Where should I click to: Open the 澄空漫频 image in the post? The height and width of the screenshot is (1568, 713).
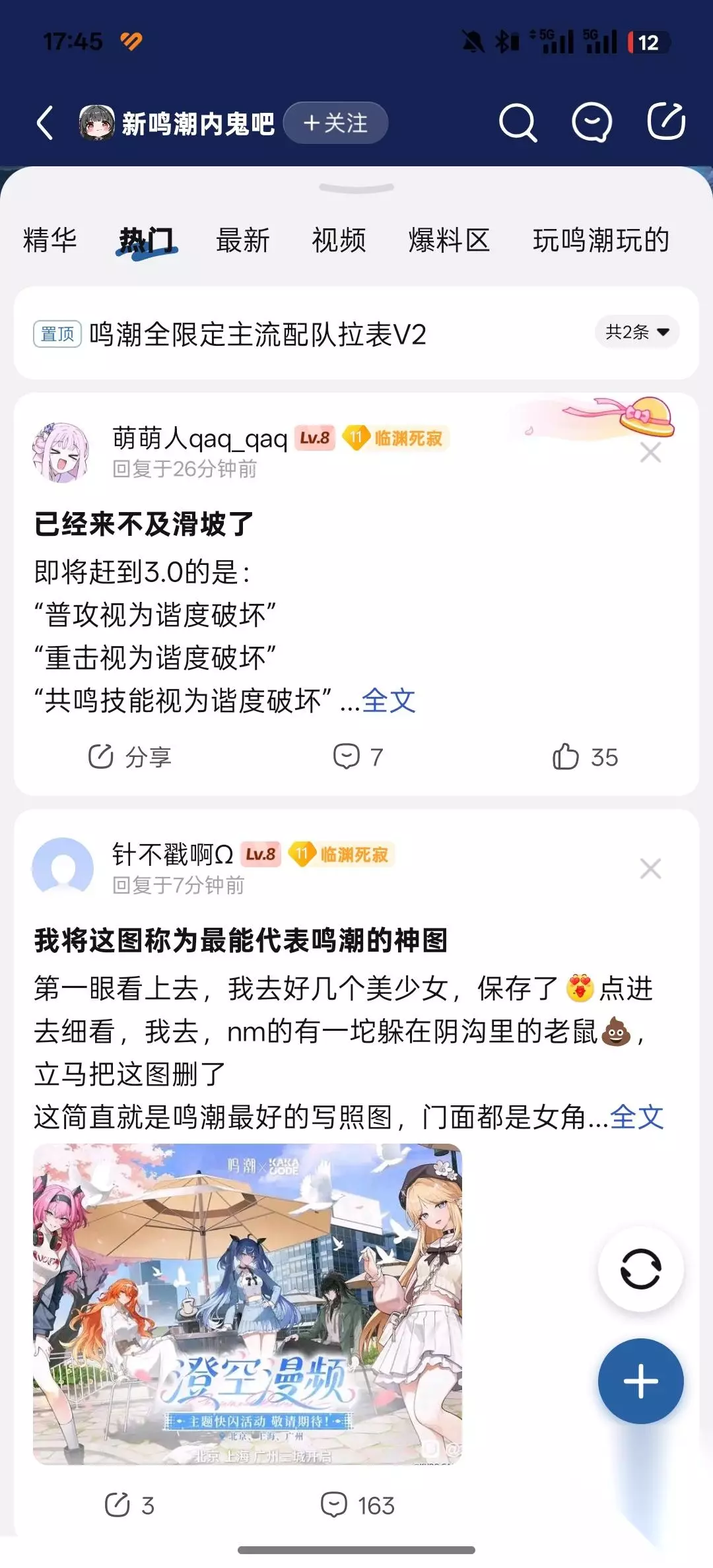click(248, 1303)
